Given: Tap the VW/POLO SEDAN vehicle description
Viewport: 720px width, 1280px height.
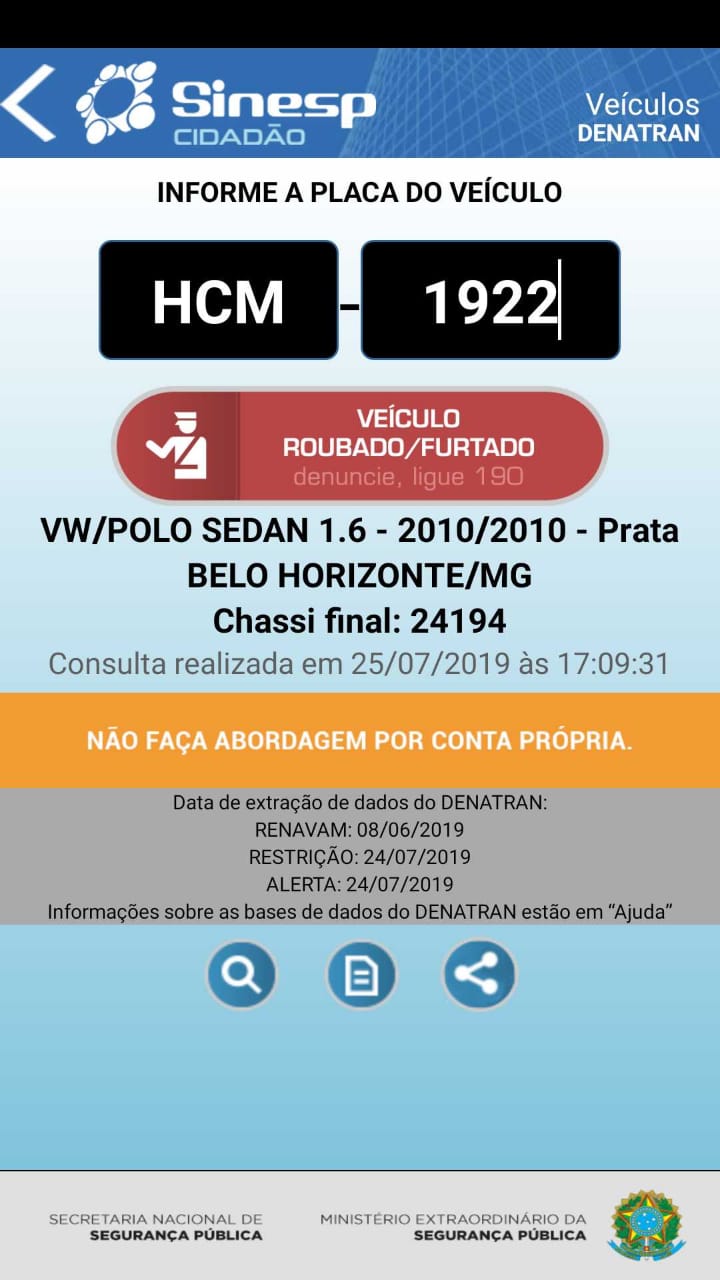Looking at the screenshot, I should click(360, 533).
